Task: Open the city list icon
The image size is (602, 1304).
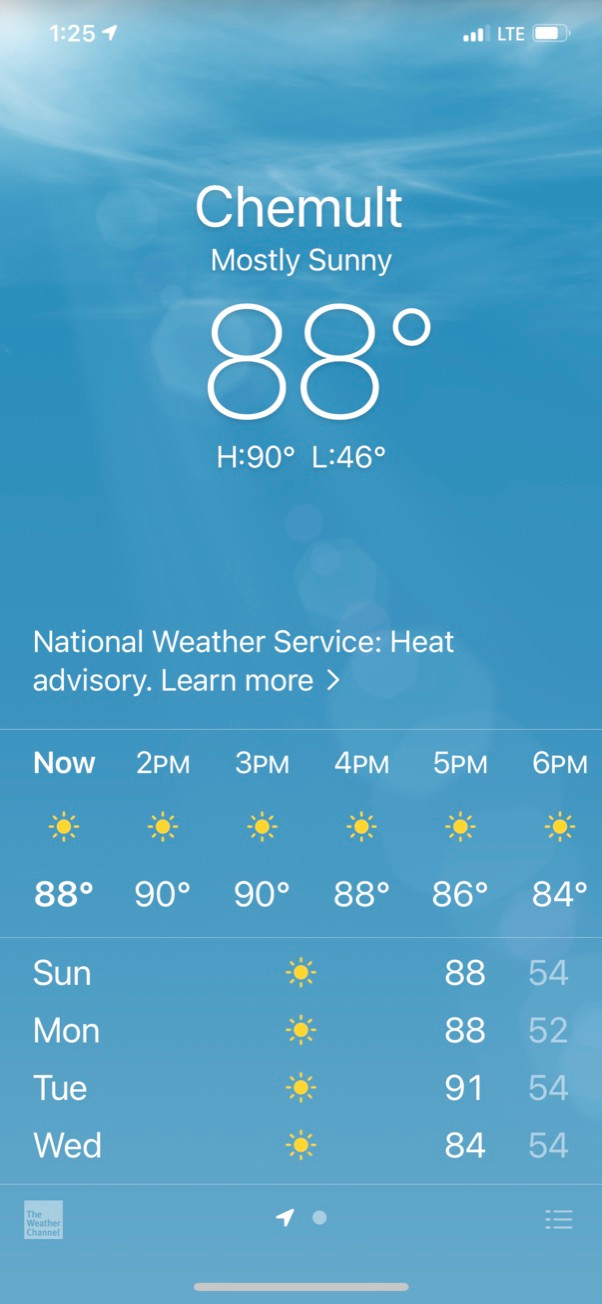Action: (x=559, y=1219)
